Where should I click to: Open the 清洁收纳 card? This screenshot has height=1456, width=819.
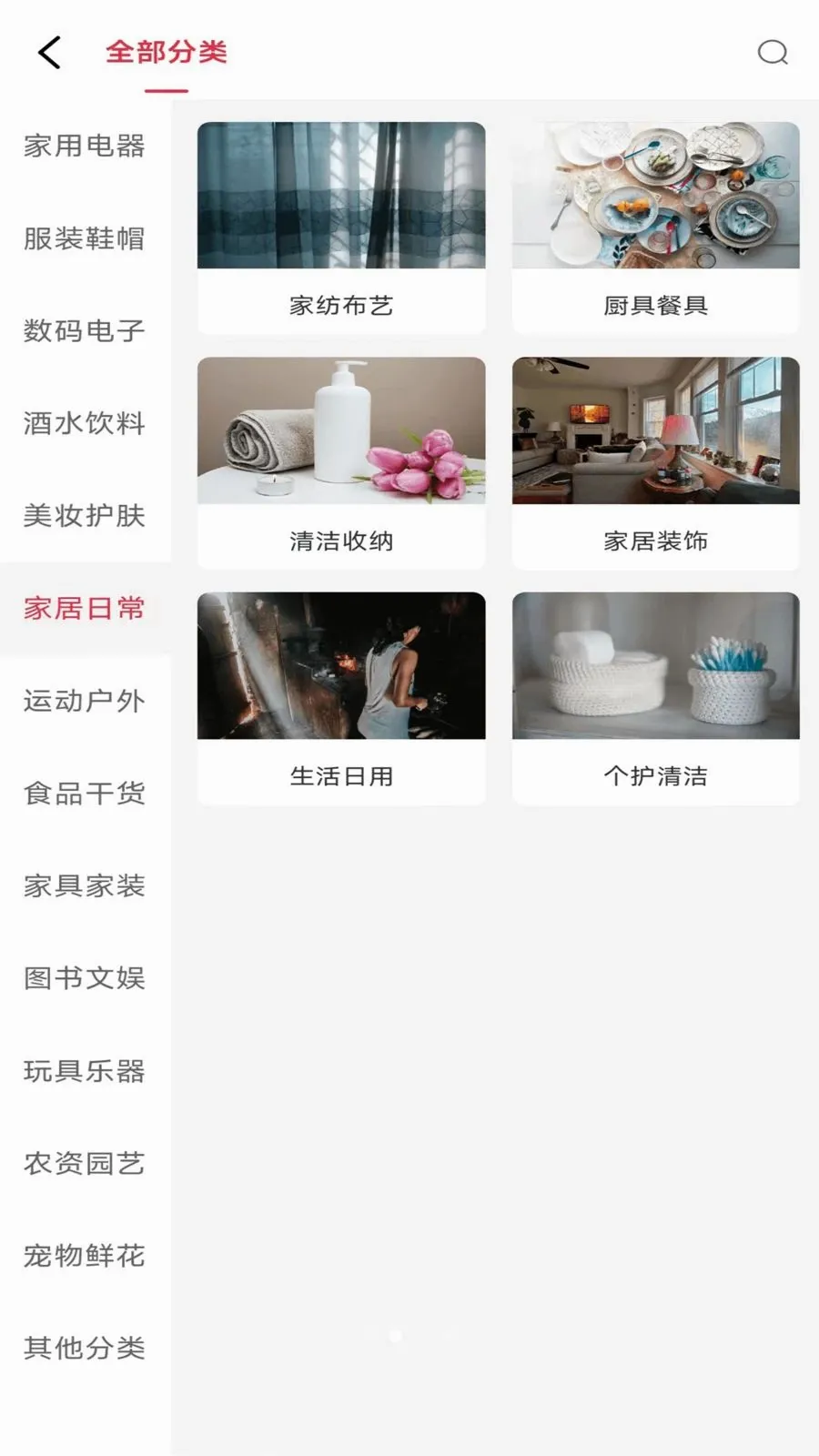coord(341,463)
